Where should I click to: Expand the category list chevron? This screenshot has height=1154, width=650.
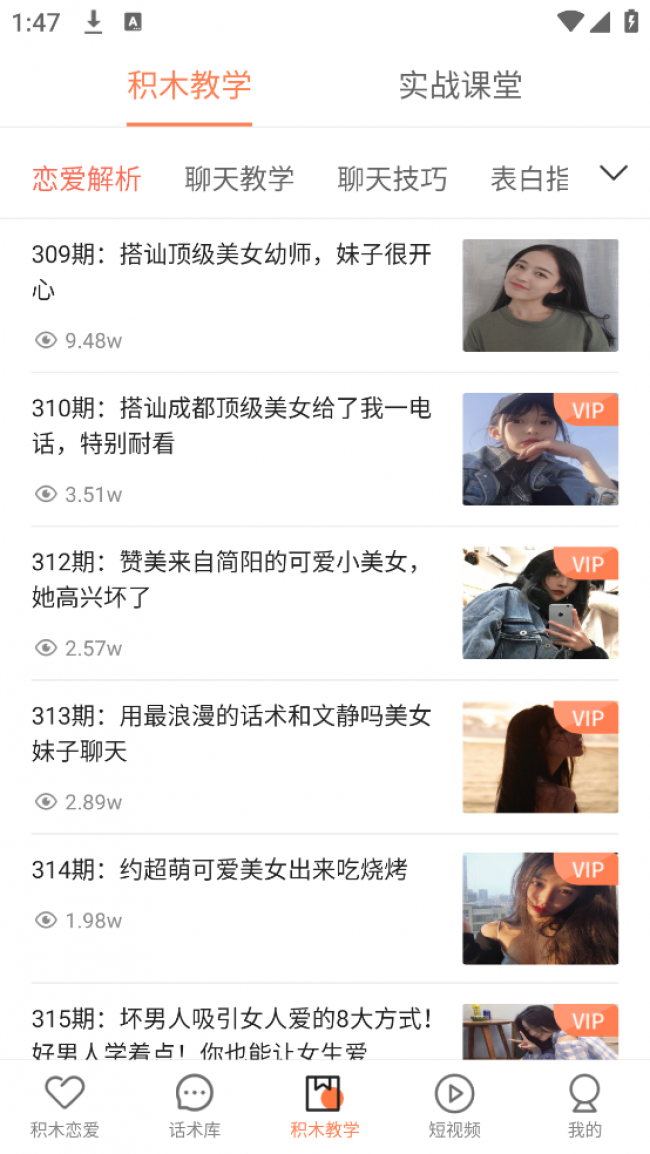613,173
